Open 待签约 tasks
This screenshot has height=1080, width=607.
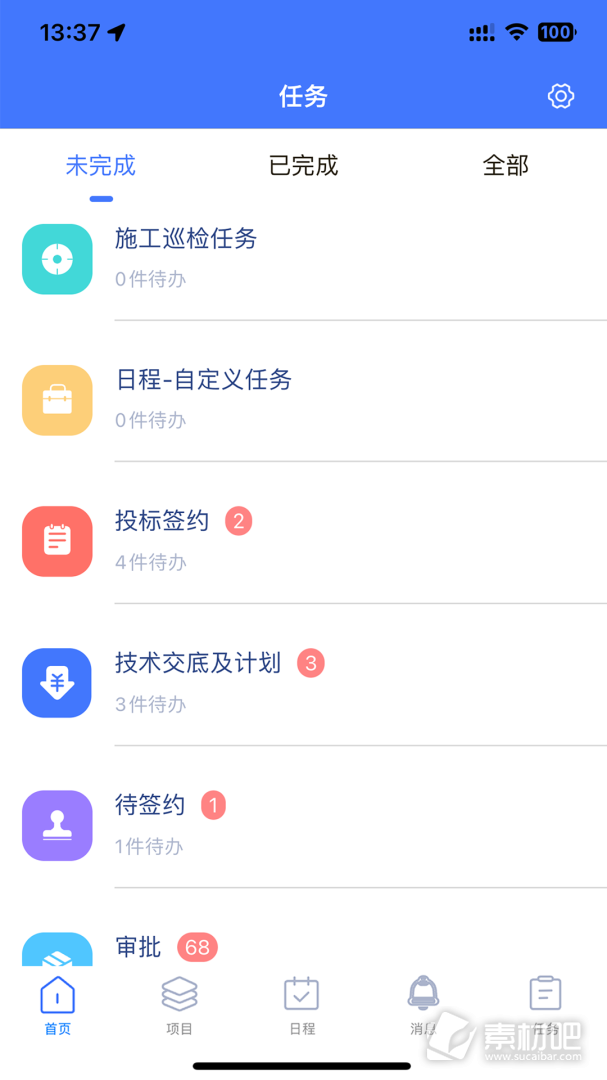pos(303,825)
